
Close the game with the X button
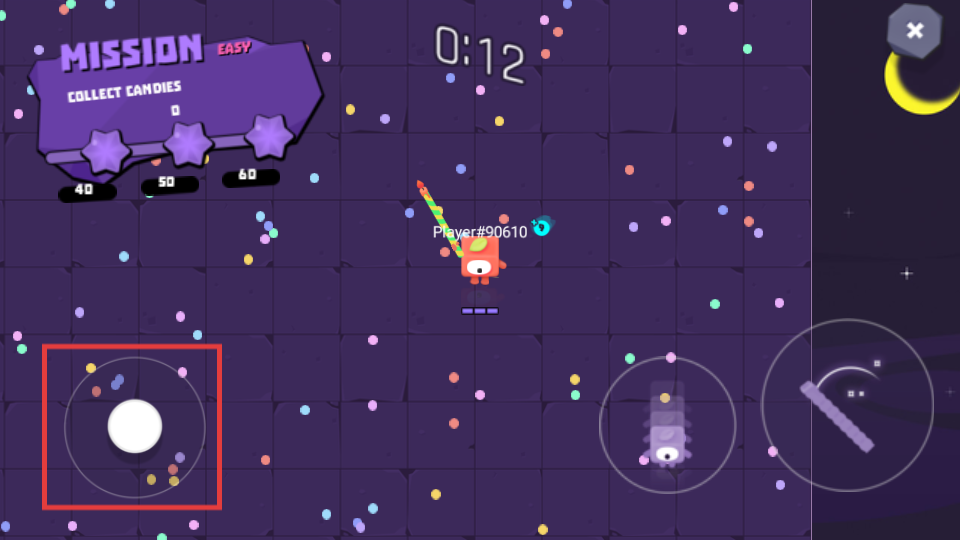click(x=914, y=30)
